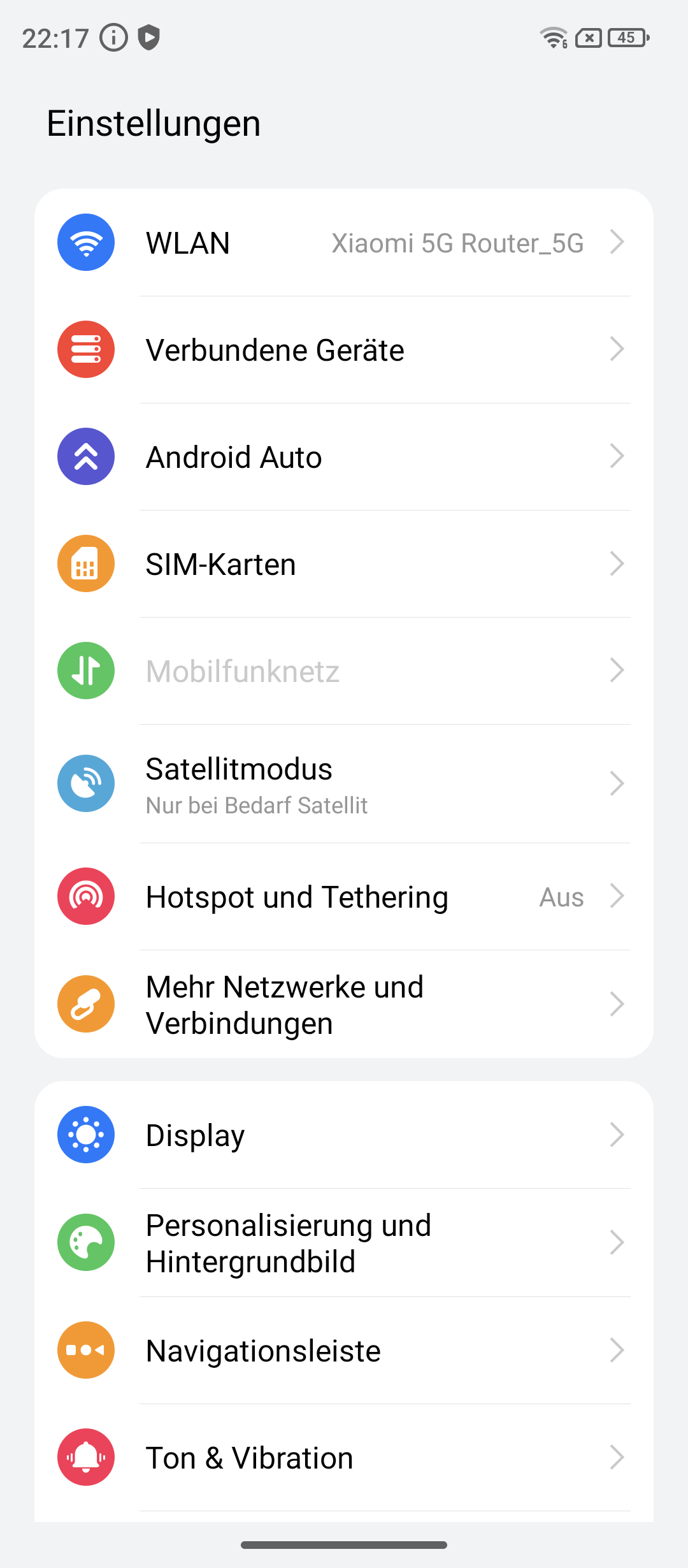Open Satellitmodus settings
The height and width of the screenshot is (1568, 688).
(x=344, y=783)
